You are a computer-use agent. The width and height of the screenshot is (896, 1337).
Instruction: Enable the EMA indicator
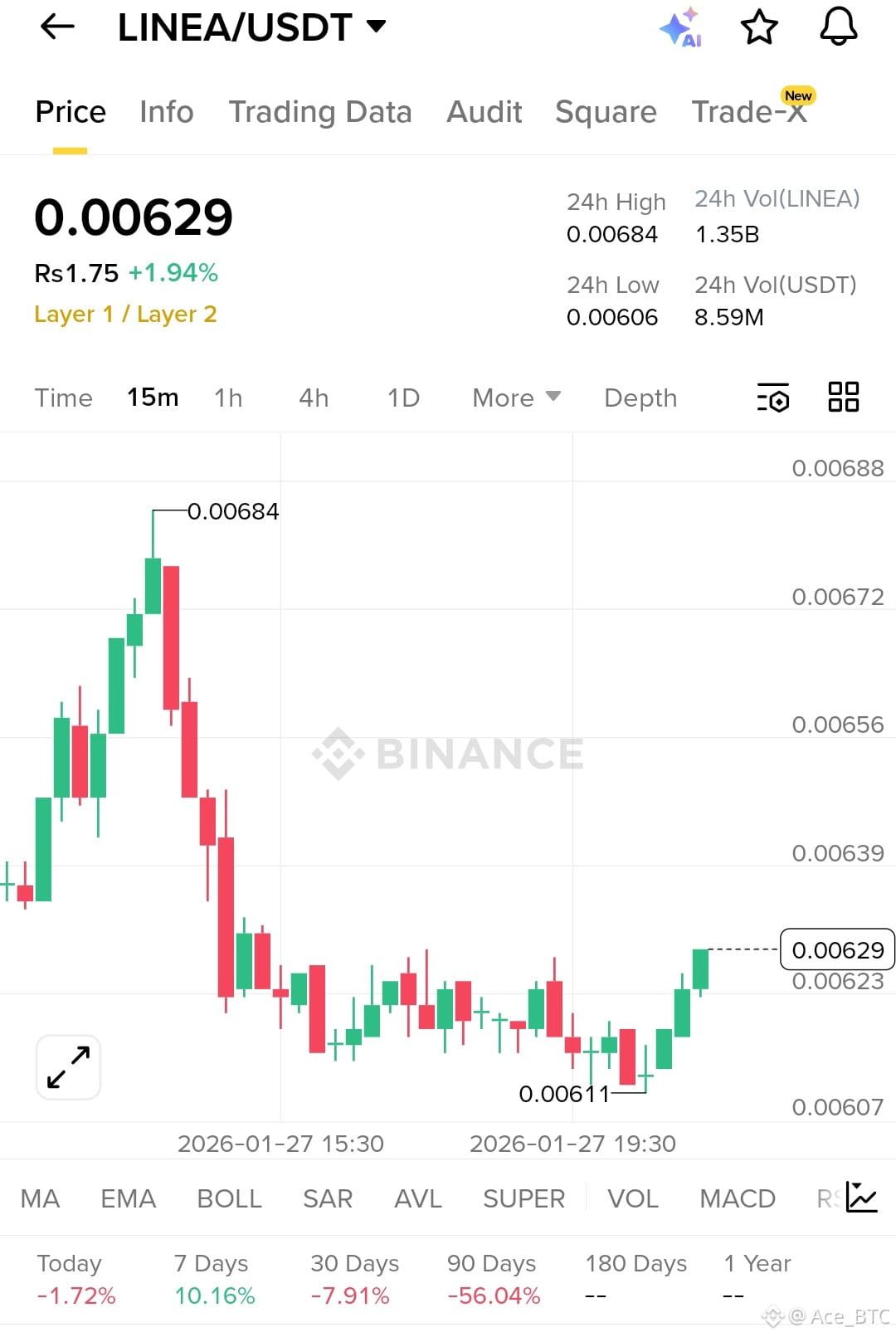pyautogui.click(x=127, y=1198)
